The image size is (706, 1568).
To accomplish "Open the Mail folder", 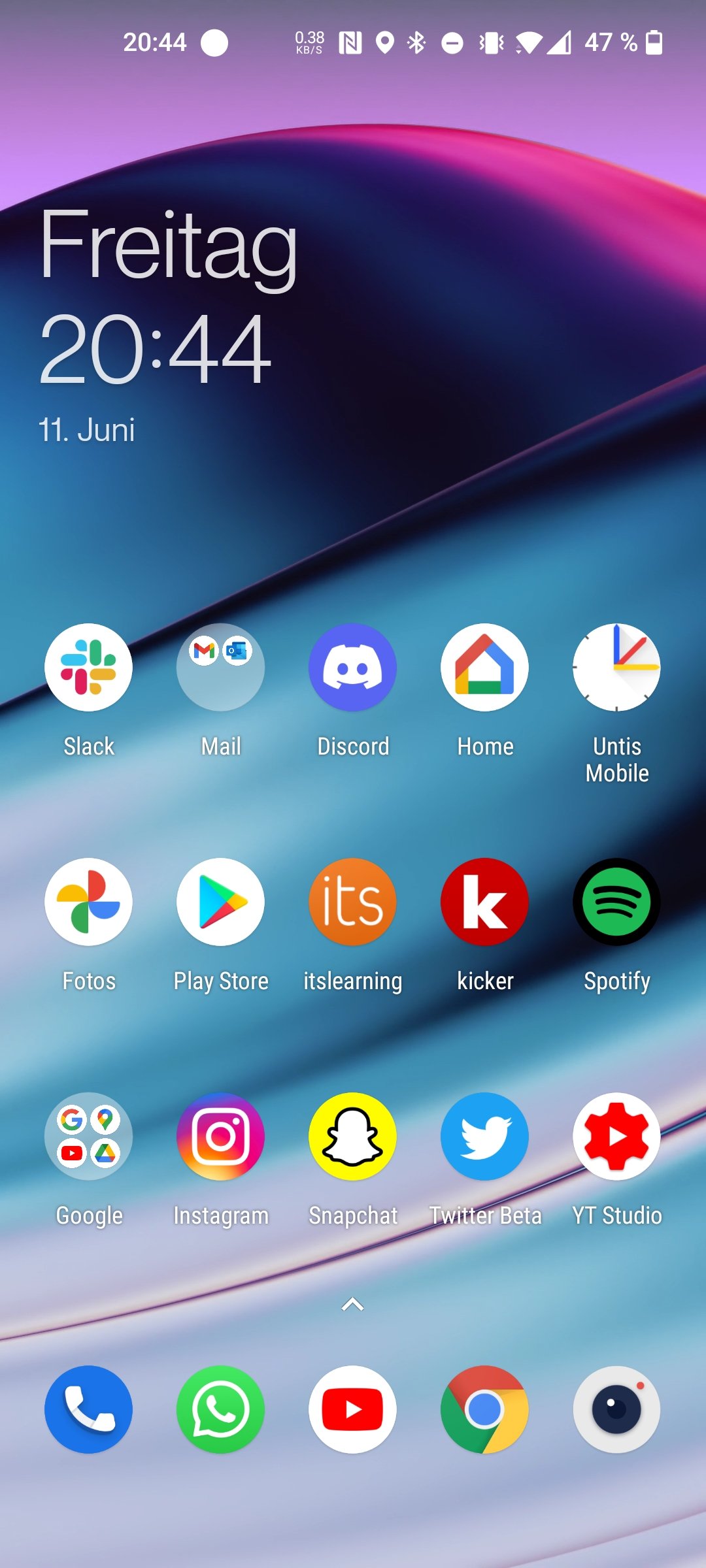I will click(x=220, y=667).
